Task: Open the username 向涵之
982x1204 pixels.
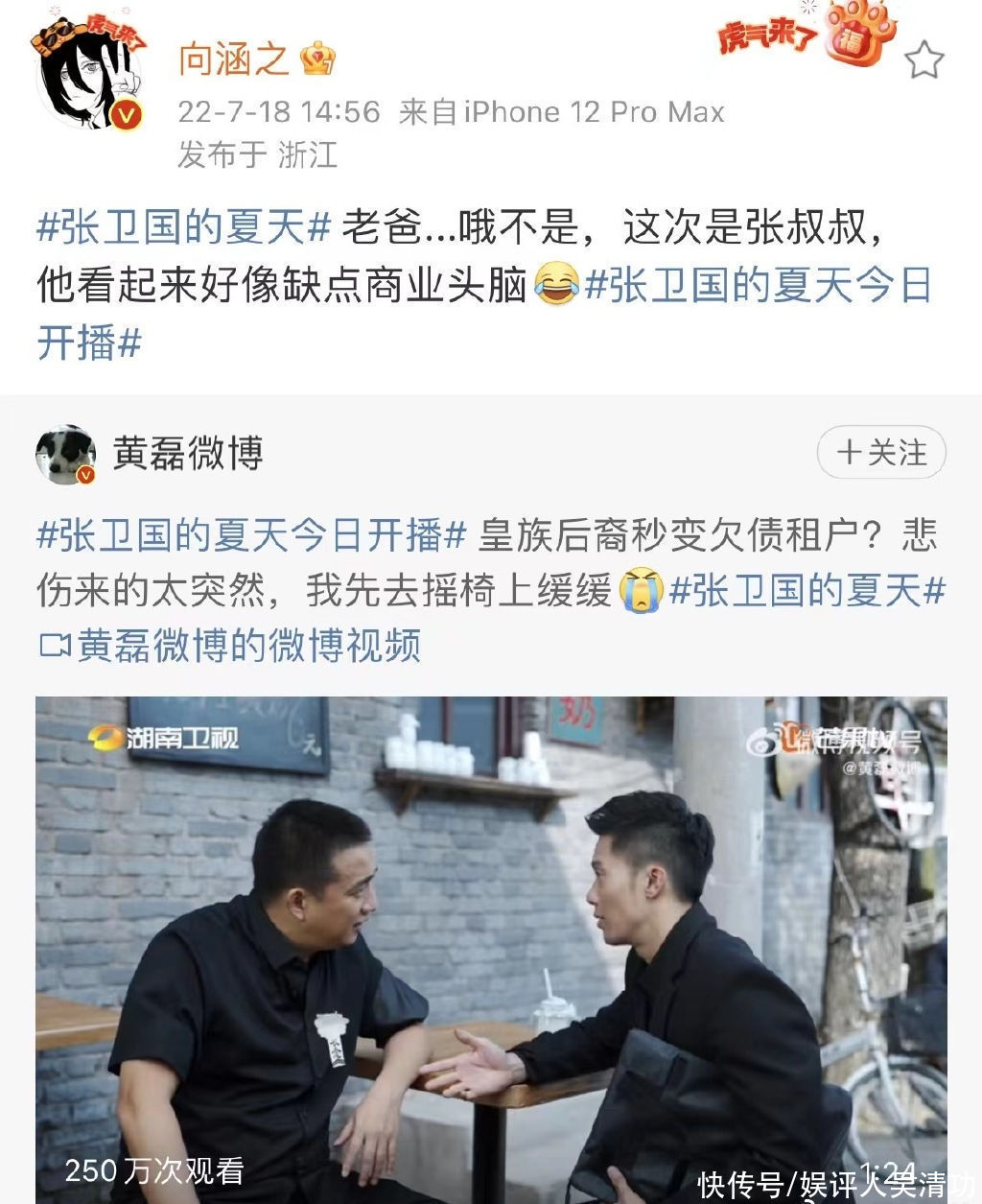Action: [233, 60]
